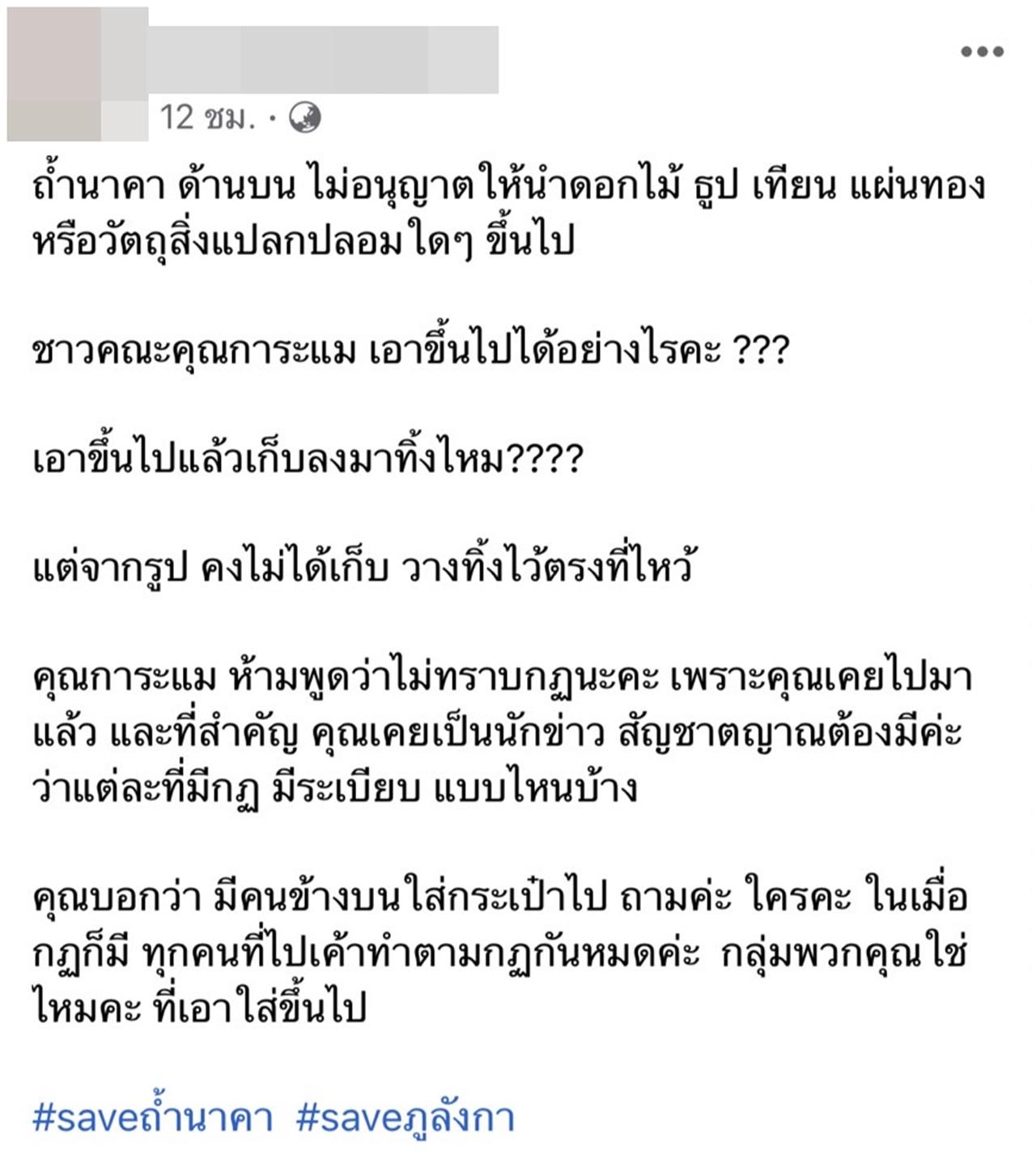The width and height of the screenshot is (1036, 1155).
Task: Tap the globe public audience icon
Action: 305,118
